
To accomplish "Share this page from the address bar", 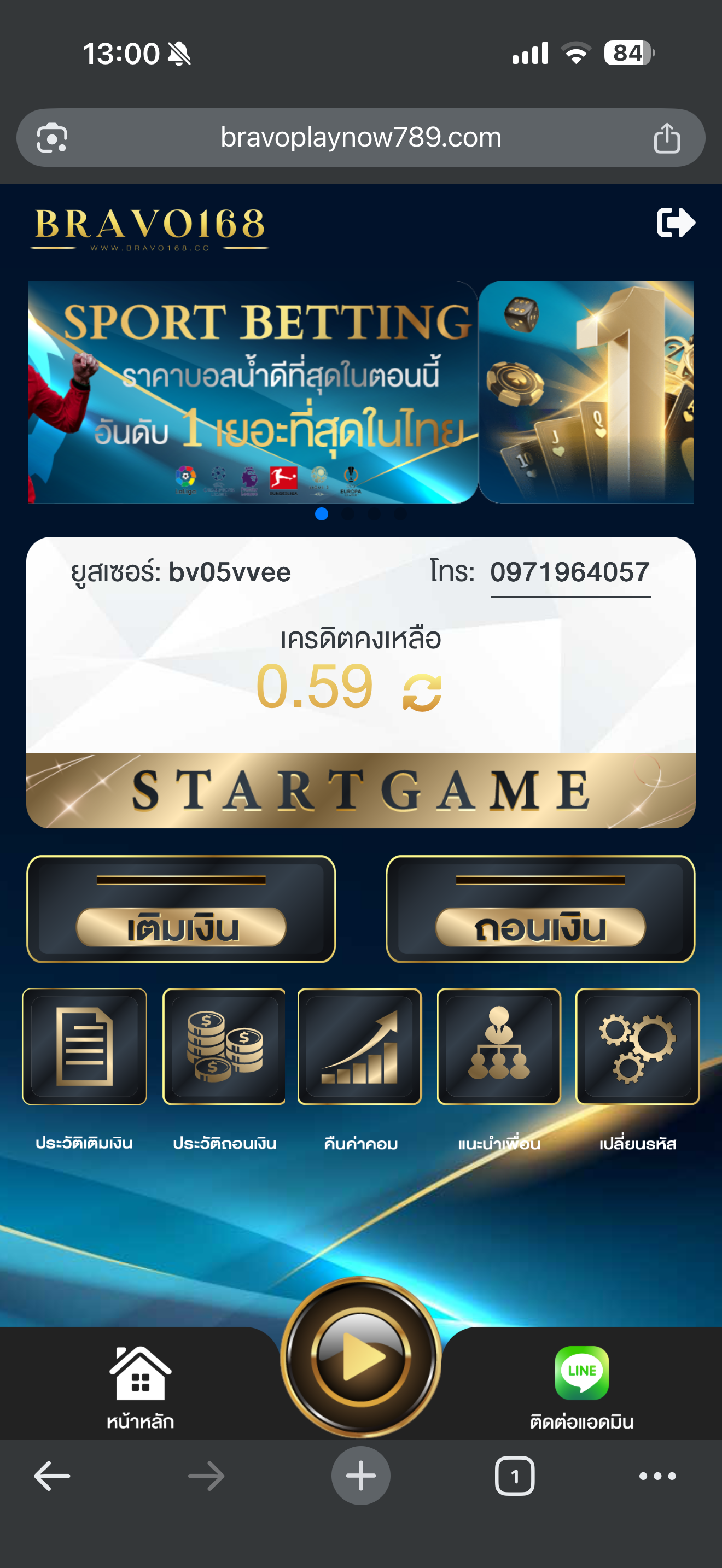I will pos(667,138).
